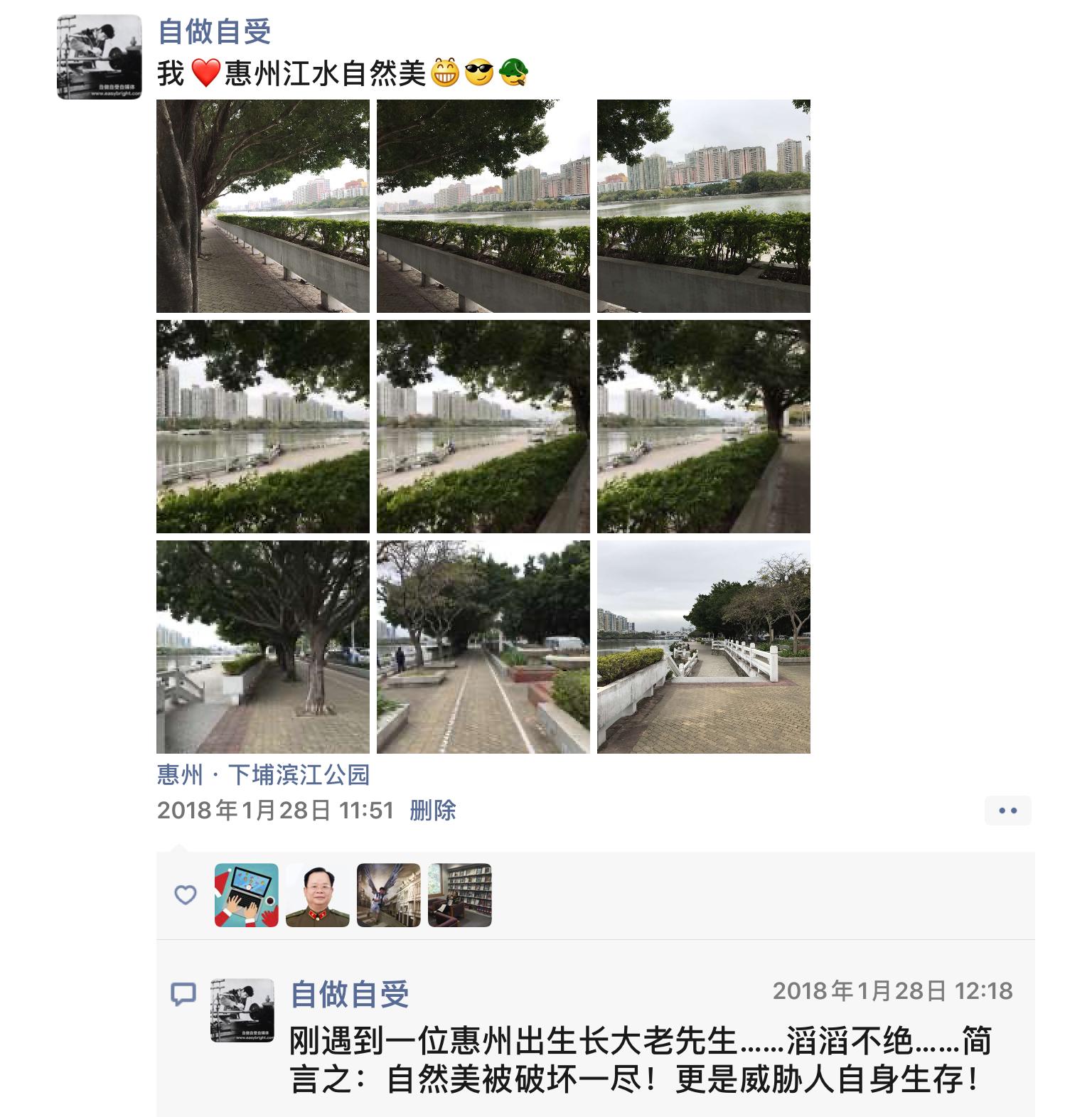This screenshot has width=1092, height=1117.
Task: Open the two-dot like/comment menu
Action: pyautogui.click(x=1007, y=811)
